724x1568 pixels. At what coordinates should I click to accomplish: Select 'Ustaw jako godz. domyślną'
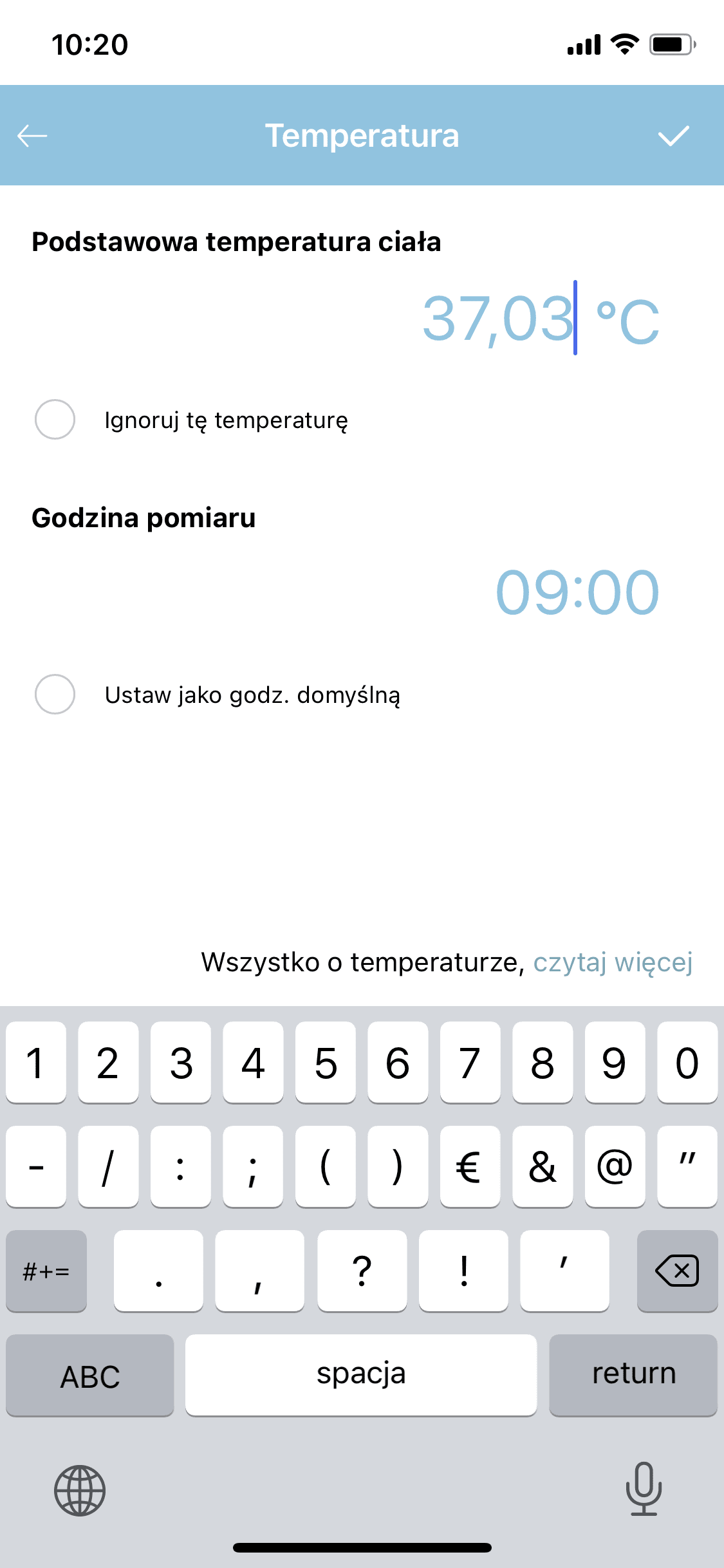tap(55, 695)
